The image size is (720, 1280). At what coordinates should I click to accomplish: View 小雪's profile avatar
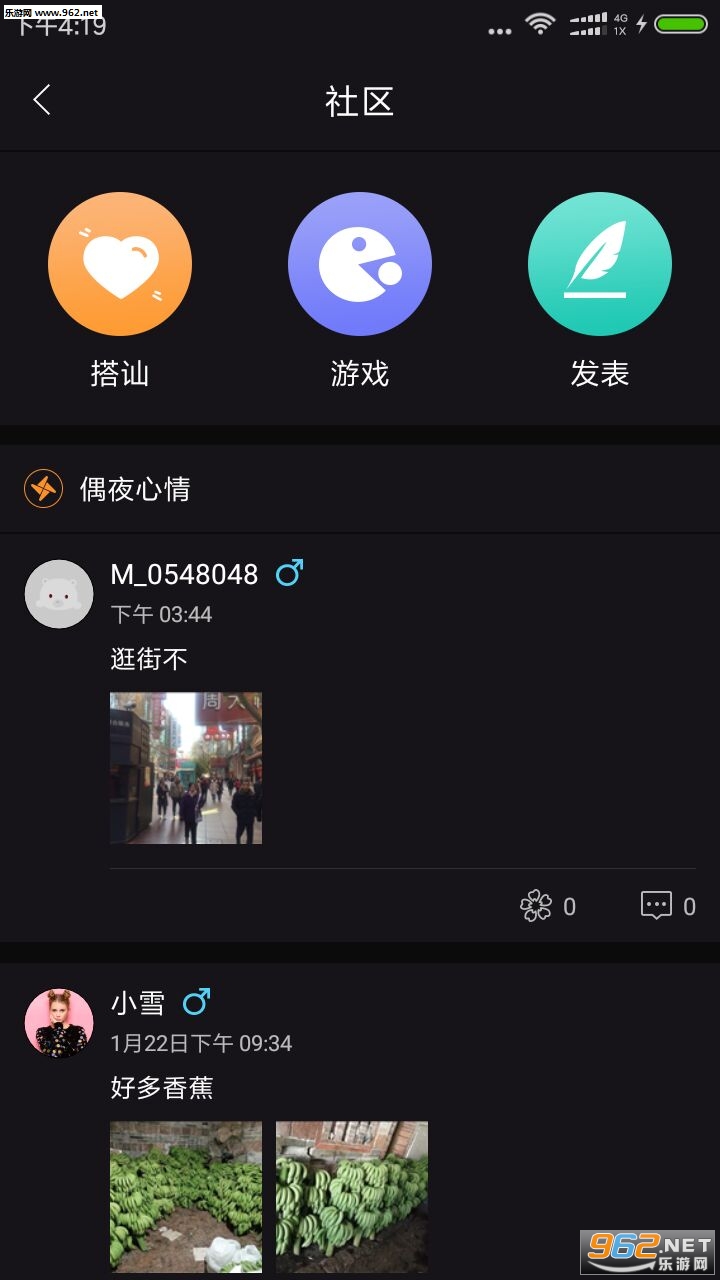pos(59,1023)
